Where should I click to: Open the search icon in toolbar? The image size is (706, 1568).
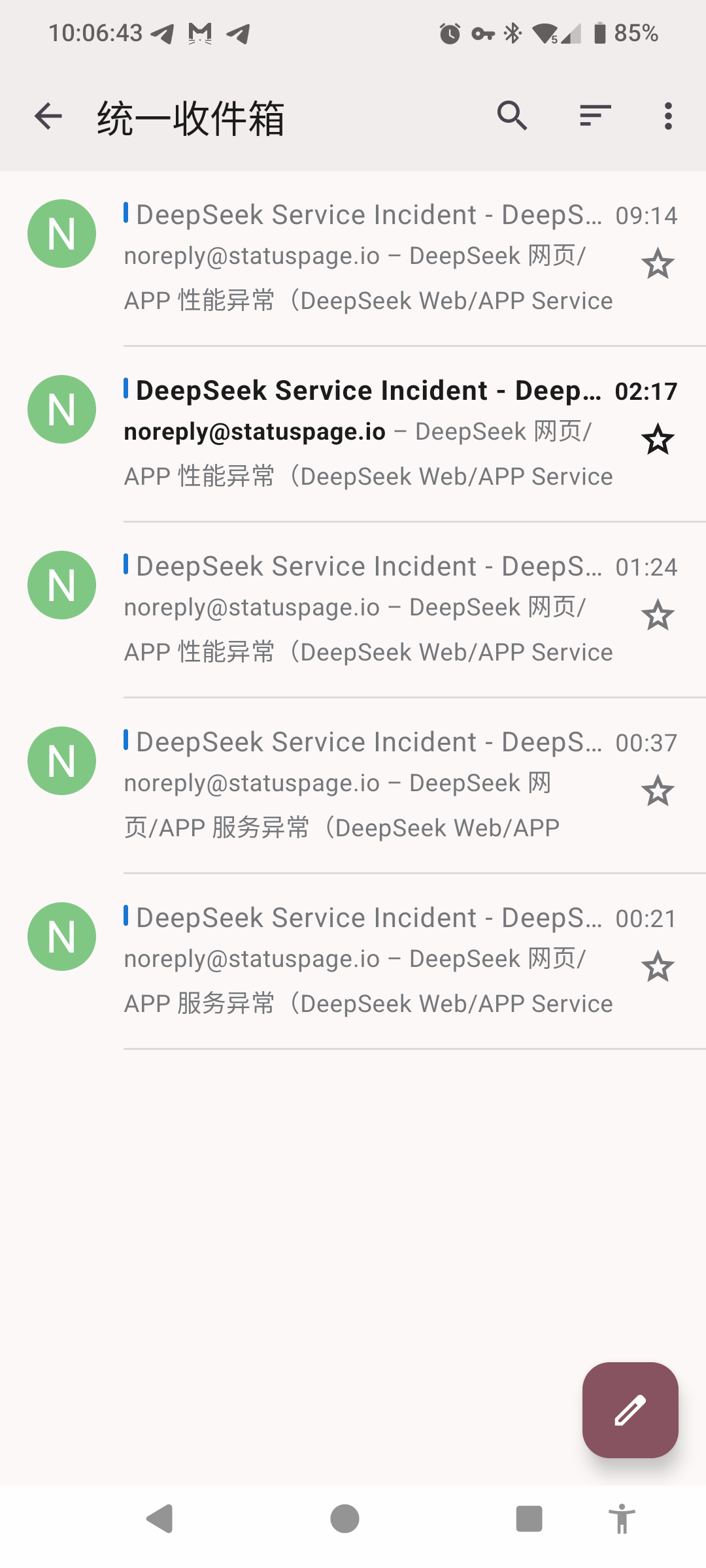[x=513, y=116]
